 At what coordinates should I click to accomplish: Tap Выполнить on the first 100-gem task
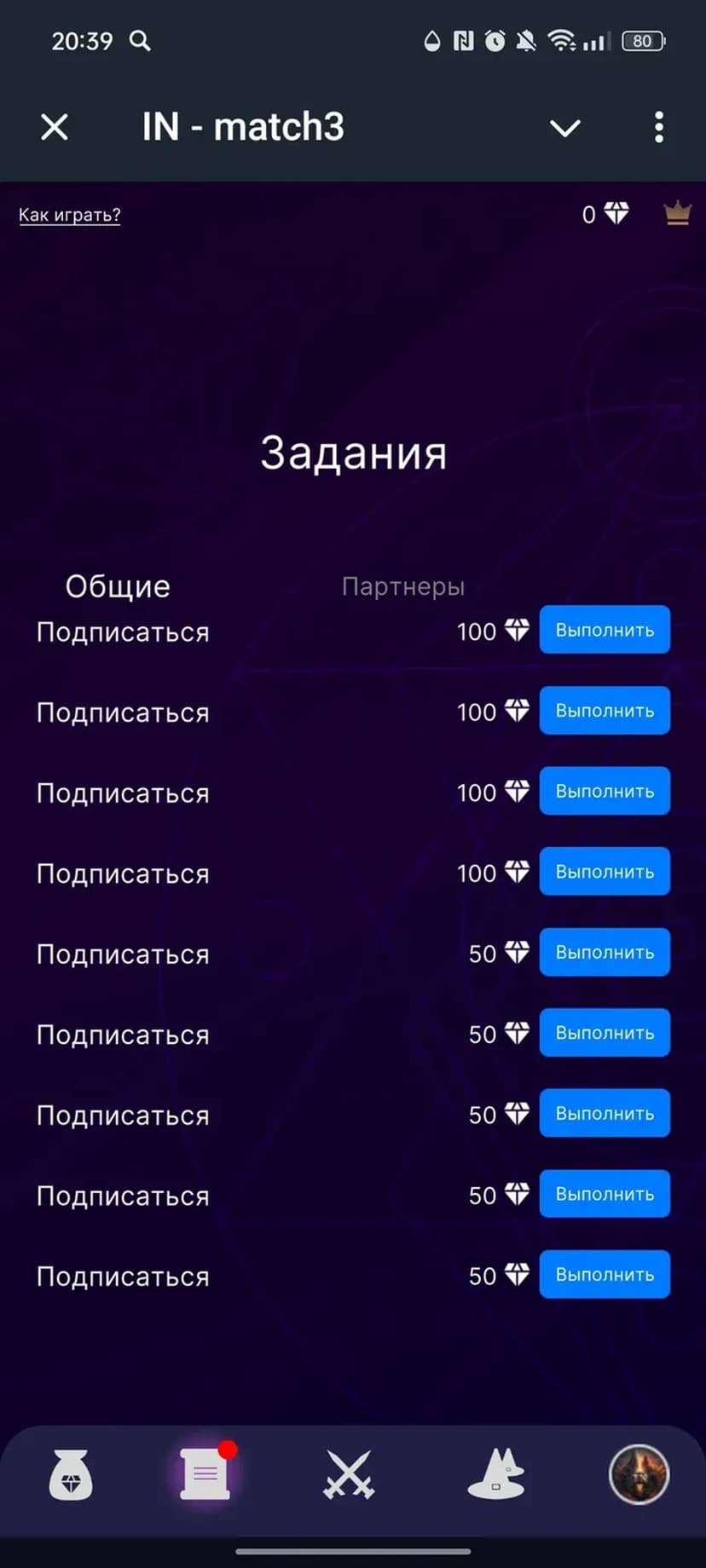click(605, 631)
